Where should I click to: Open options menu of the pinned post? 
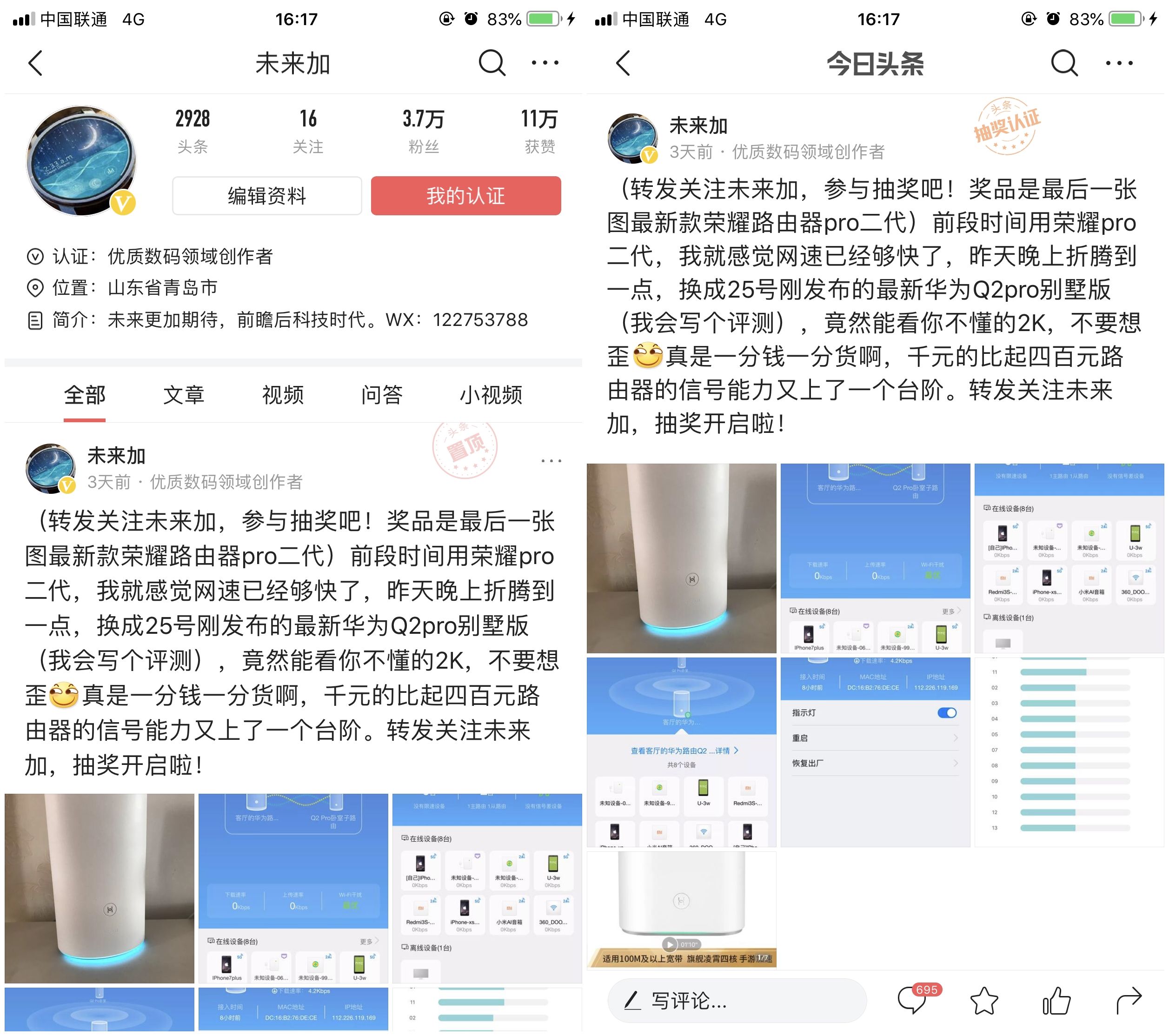point(551,460)
